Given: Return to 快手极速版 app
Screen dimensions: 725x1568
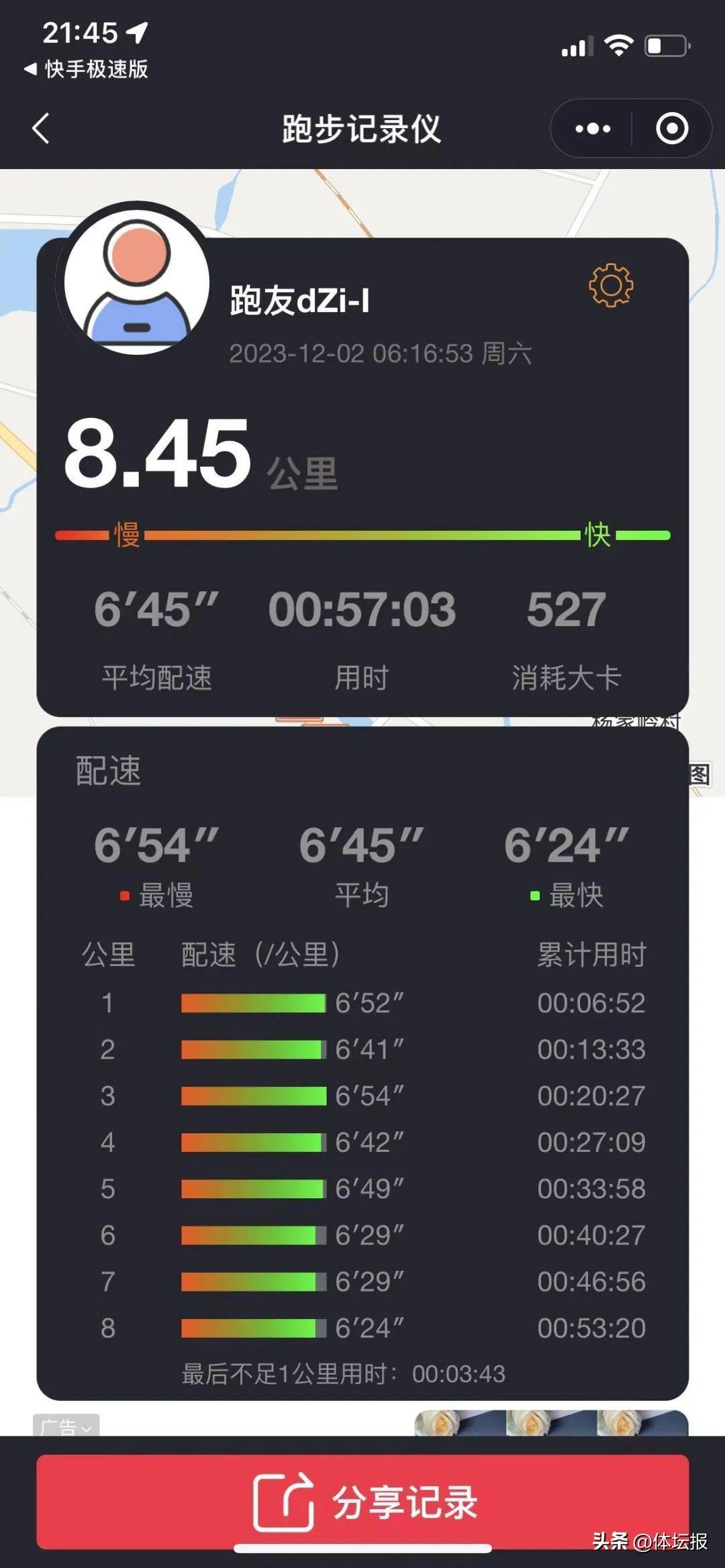Looking at the screenshot, I should [86, 69].
